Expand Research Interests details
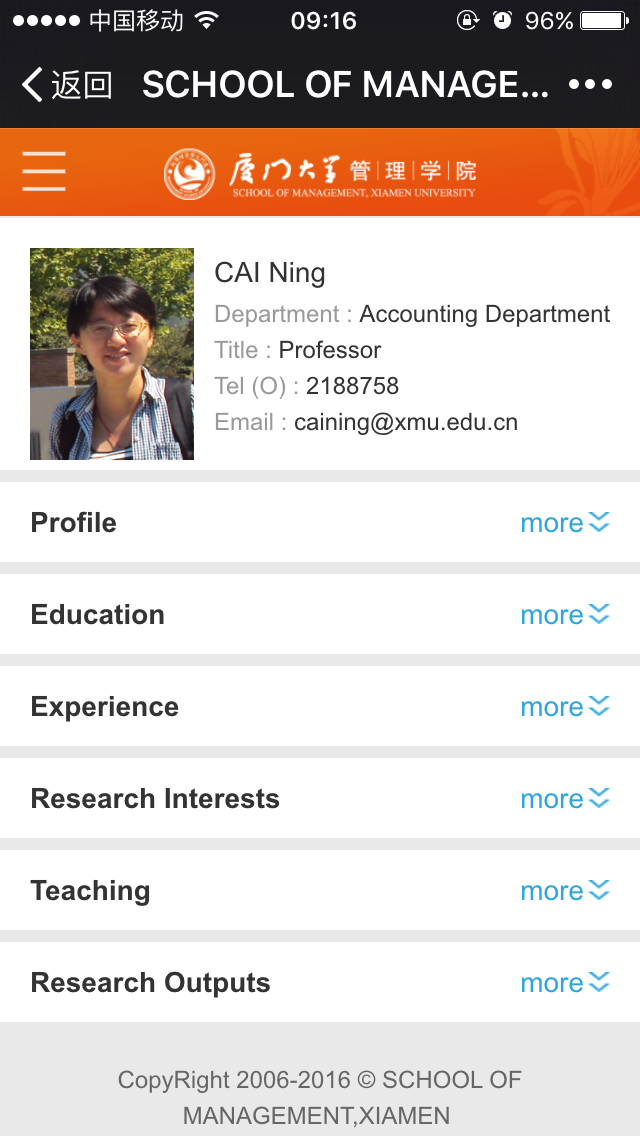The height and width of the screenshot is (1136, 640). click(564, 799)
